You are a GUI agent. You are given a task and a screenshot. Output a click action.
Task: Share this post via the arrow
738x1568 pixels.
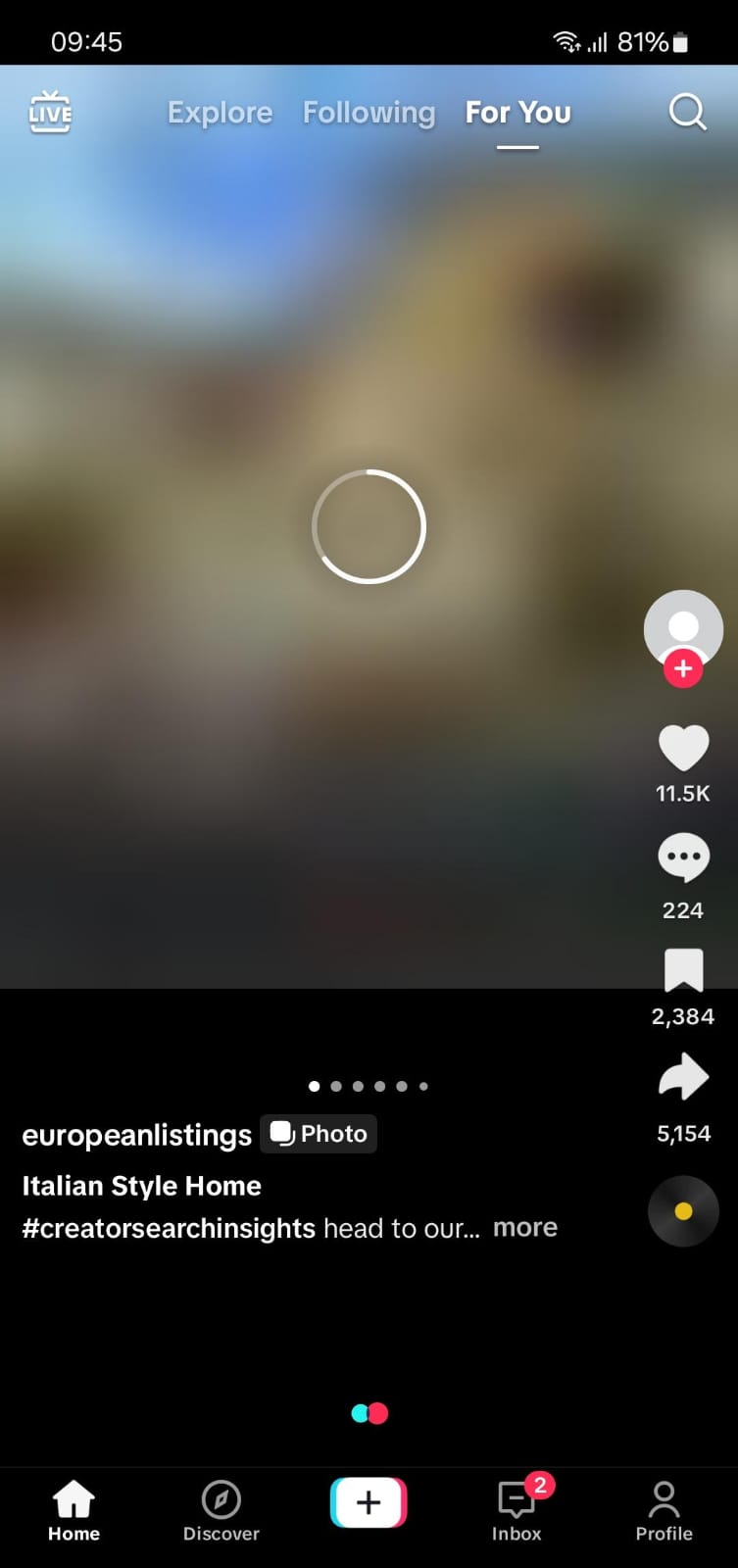tap(683, 1077)
